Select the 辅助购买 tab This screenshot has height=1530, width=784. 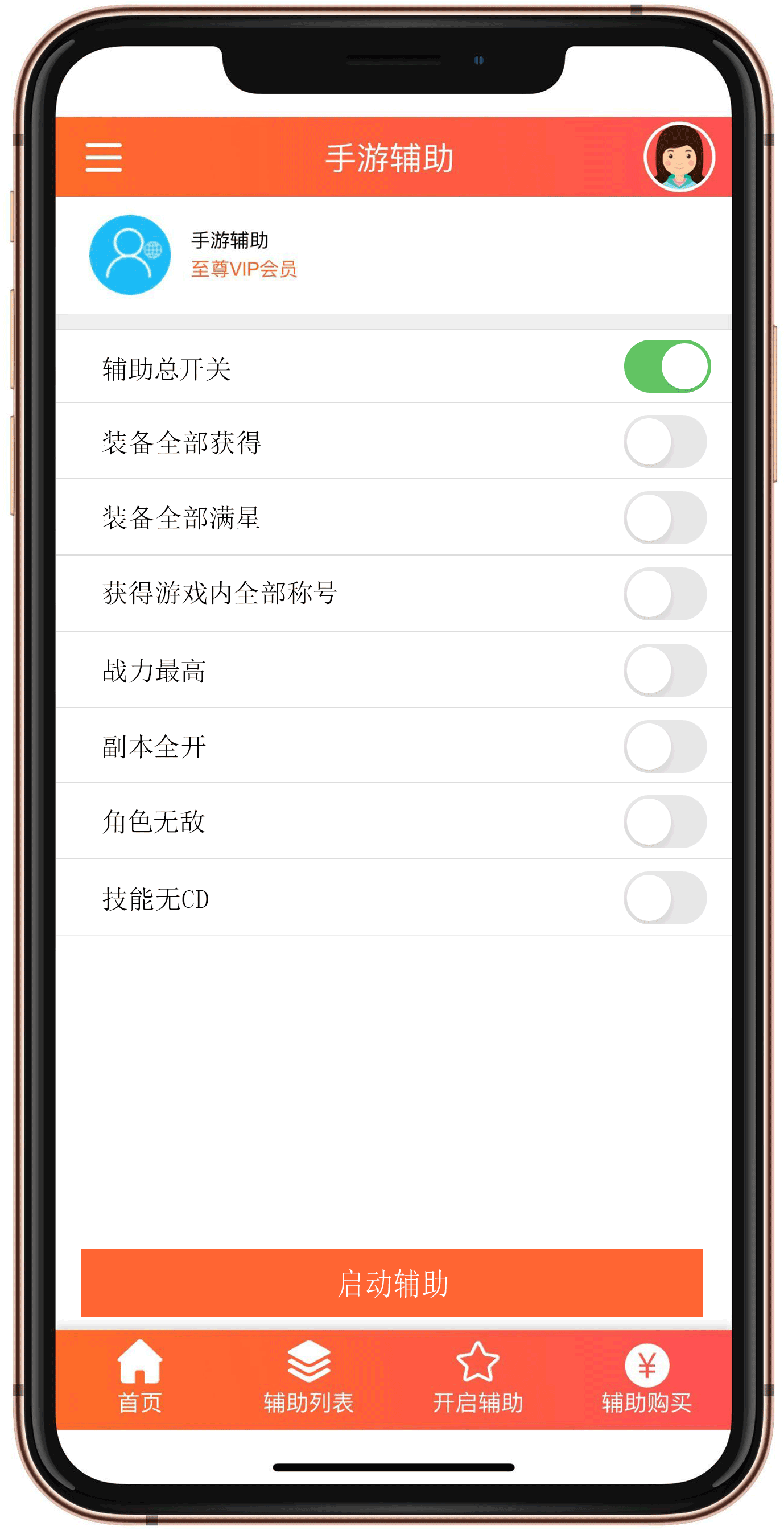coord(646,1378)
